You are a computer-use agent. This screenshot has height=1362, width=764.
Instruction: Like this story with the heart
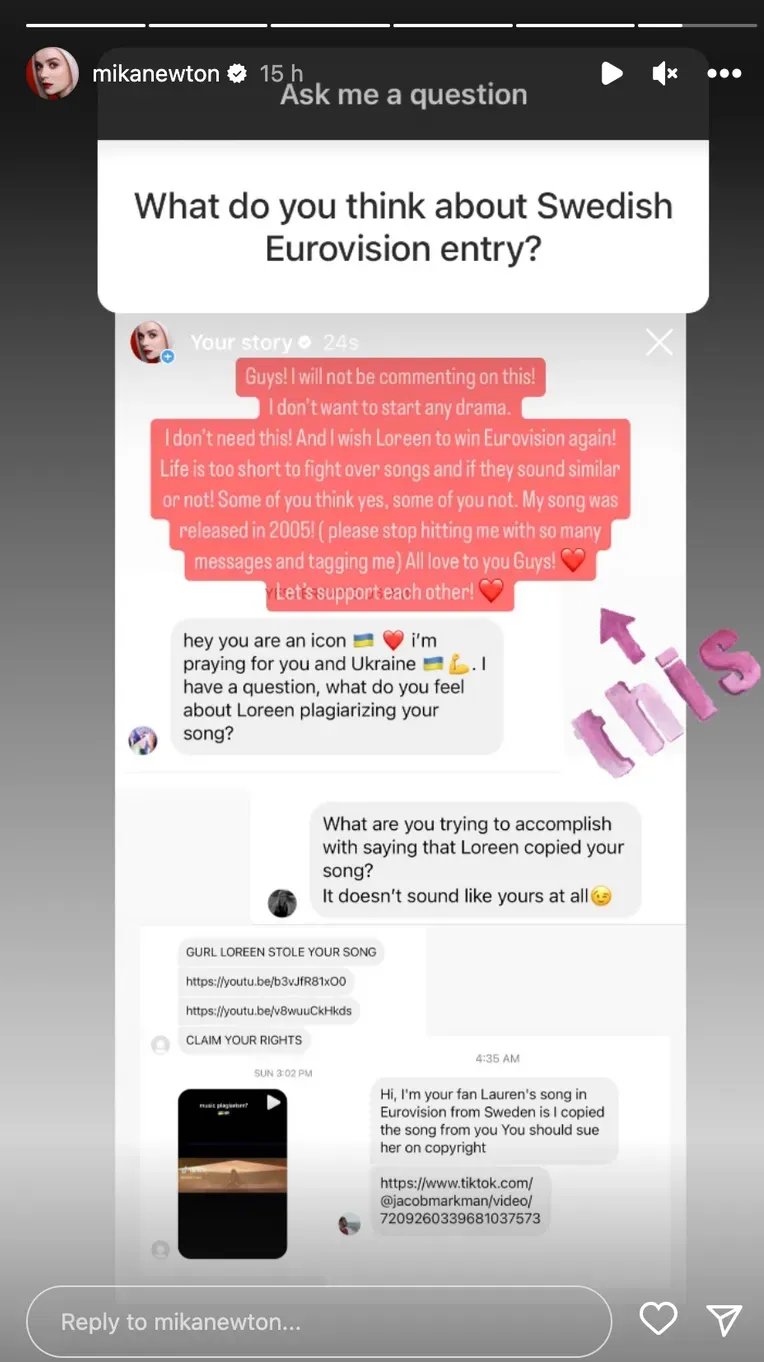point(658,1319)
